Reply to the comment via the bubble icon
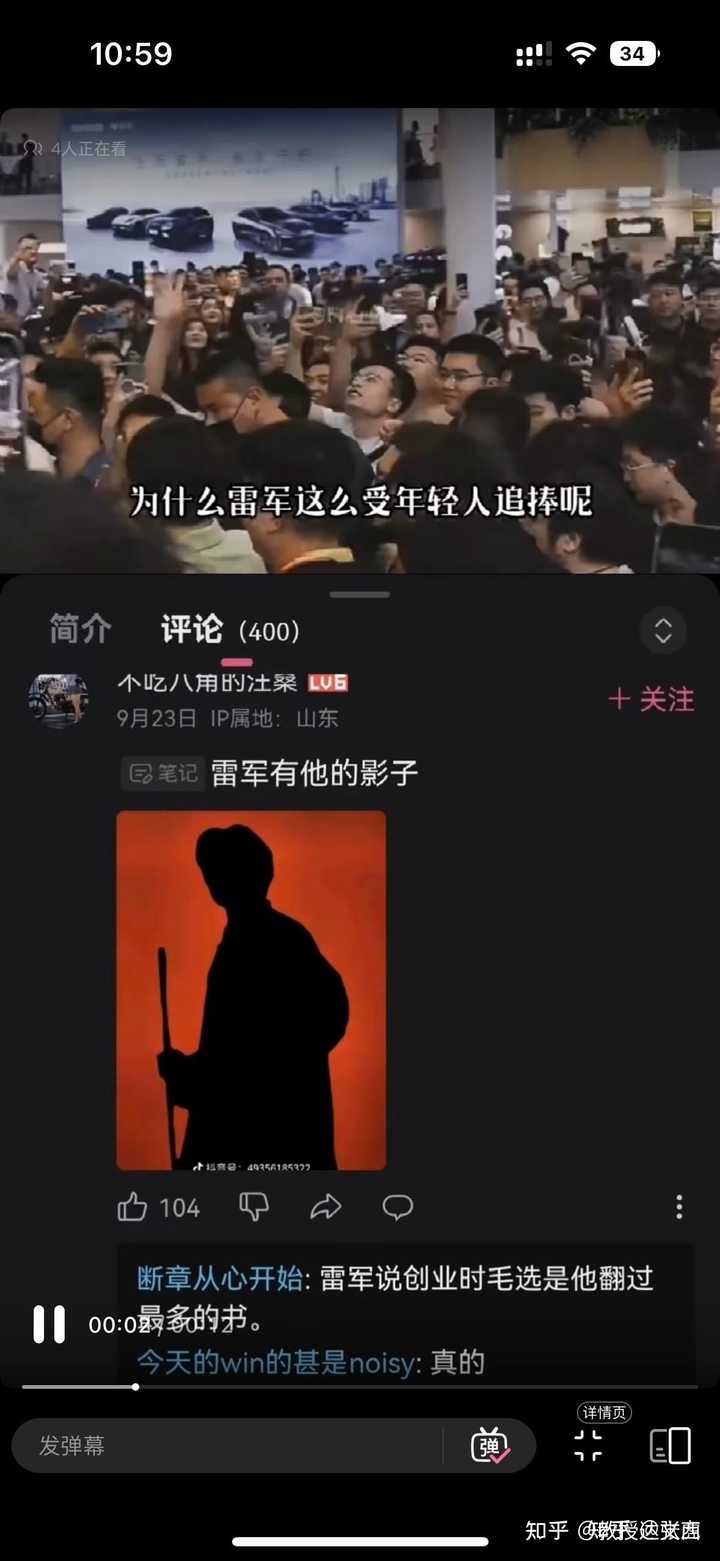720x1561 pixels. [398, 1207]
